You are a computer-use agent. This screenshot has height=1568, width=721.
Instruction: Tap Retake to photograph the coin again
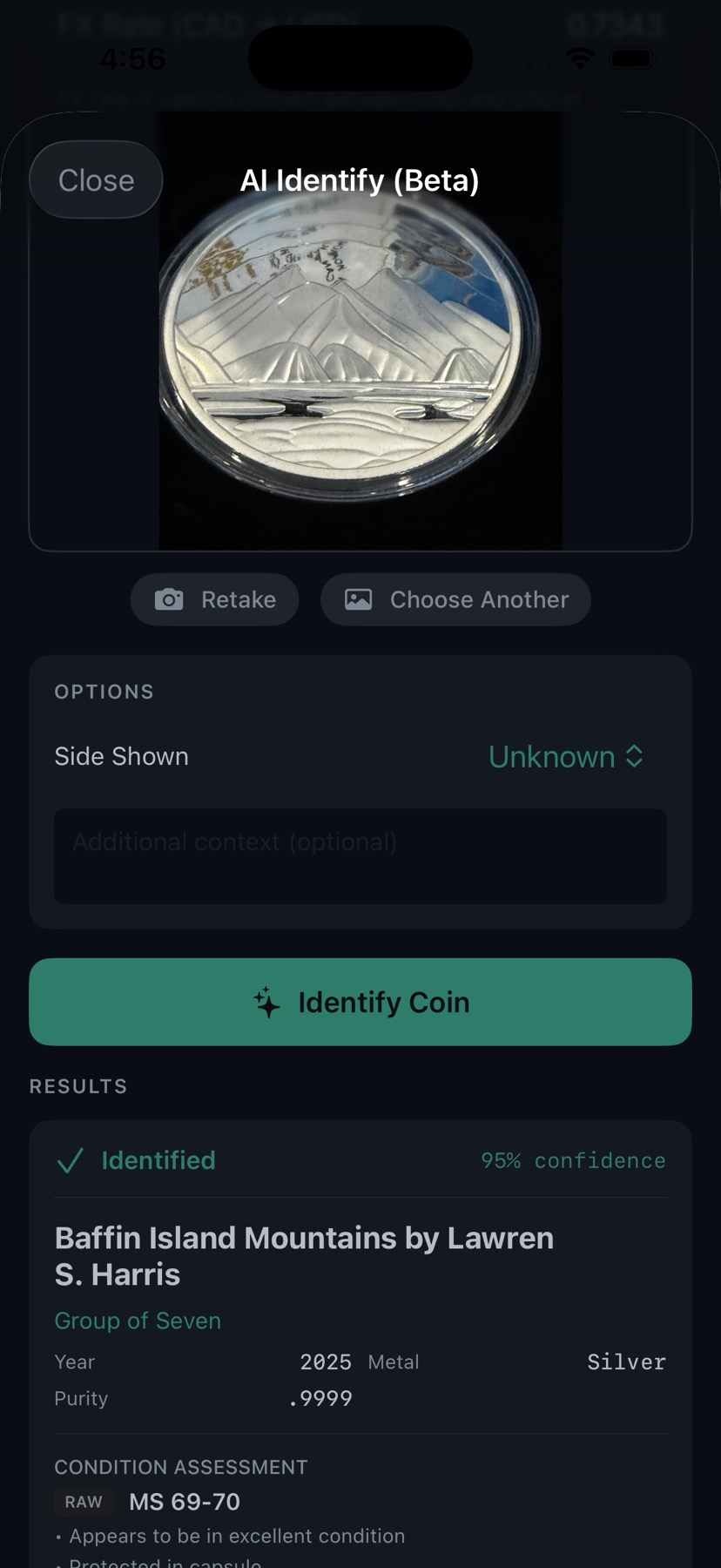coord(214,599)
